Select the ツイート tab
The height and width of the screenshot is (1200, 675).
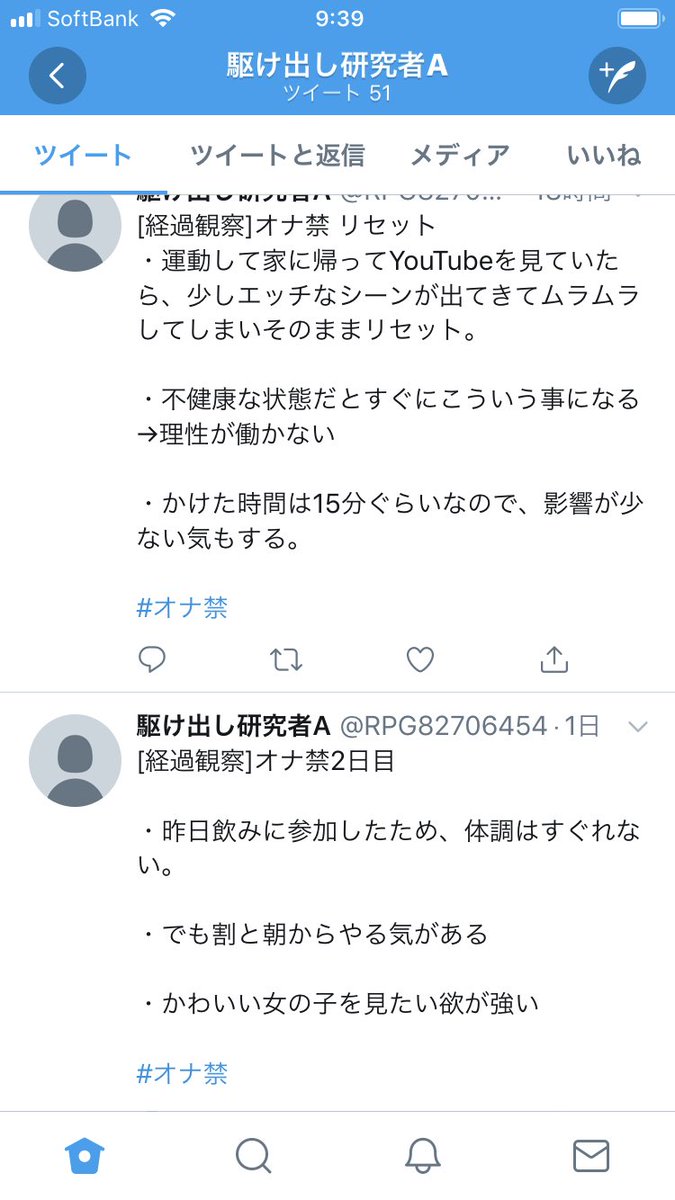pos(83,155)
